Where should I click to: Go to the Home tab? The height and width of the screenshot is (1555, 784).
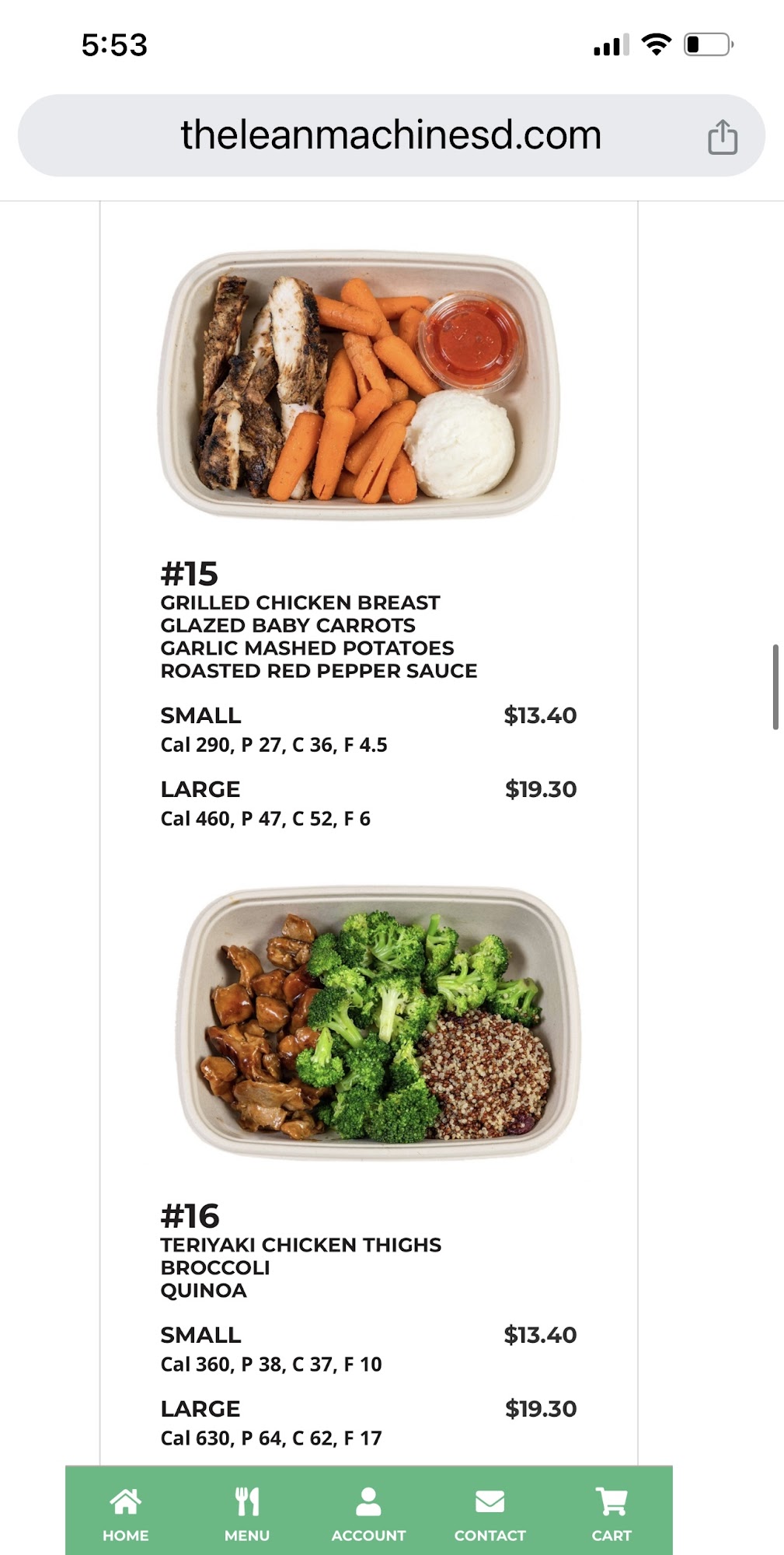click(125, 1514)
